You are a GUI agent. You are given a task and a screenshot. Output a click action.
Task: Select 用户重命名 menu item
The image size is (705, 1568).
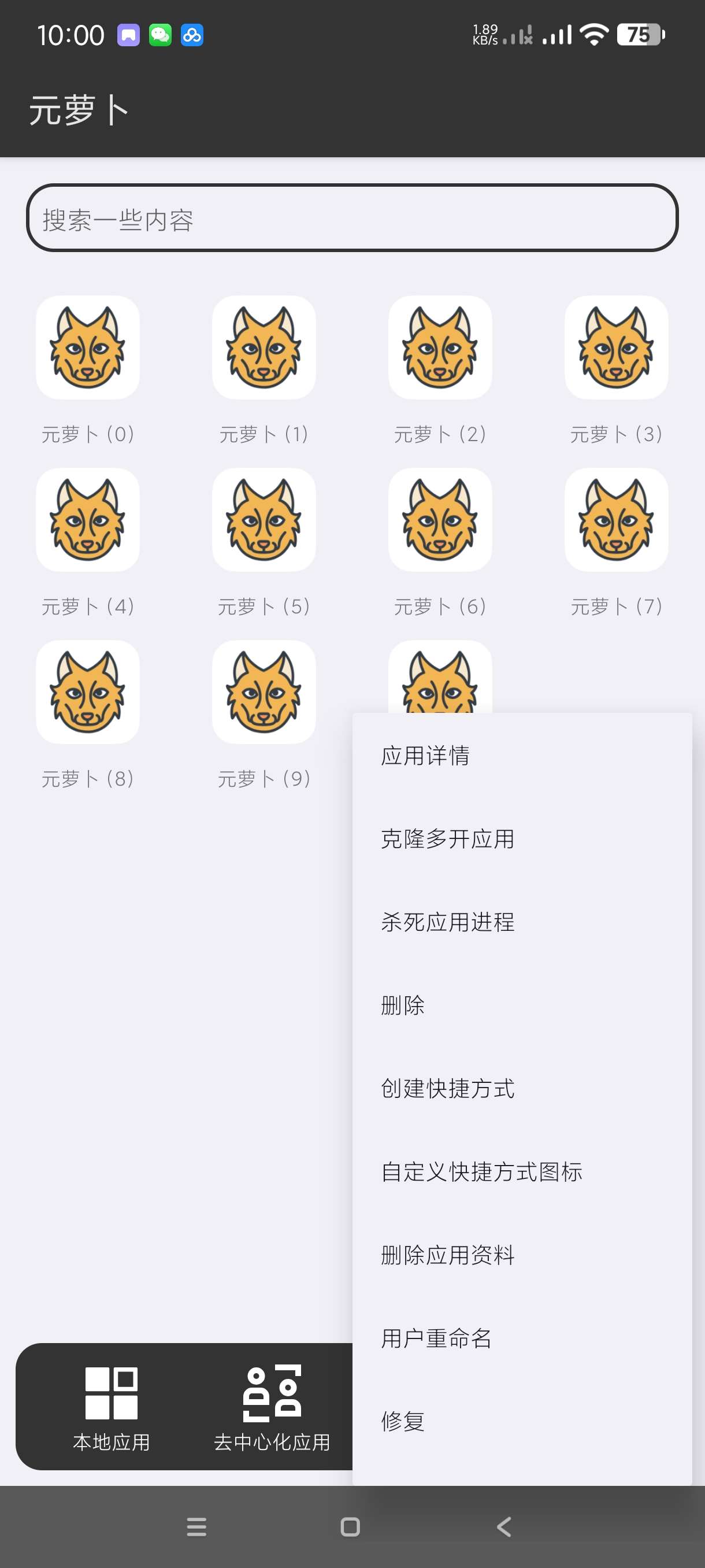coord(436,1338)
